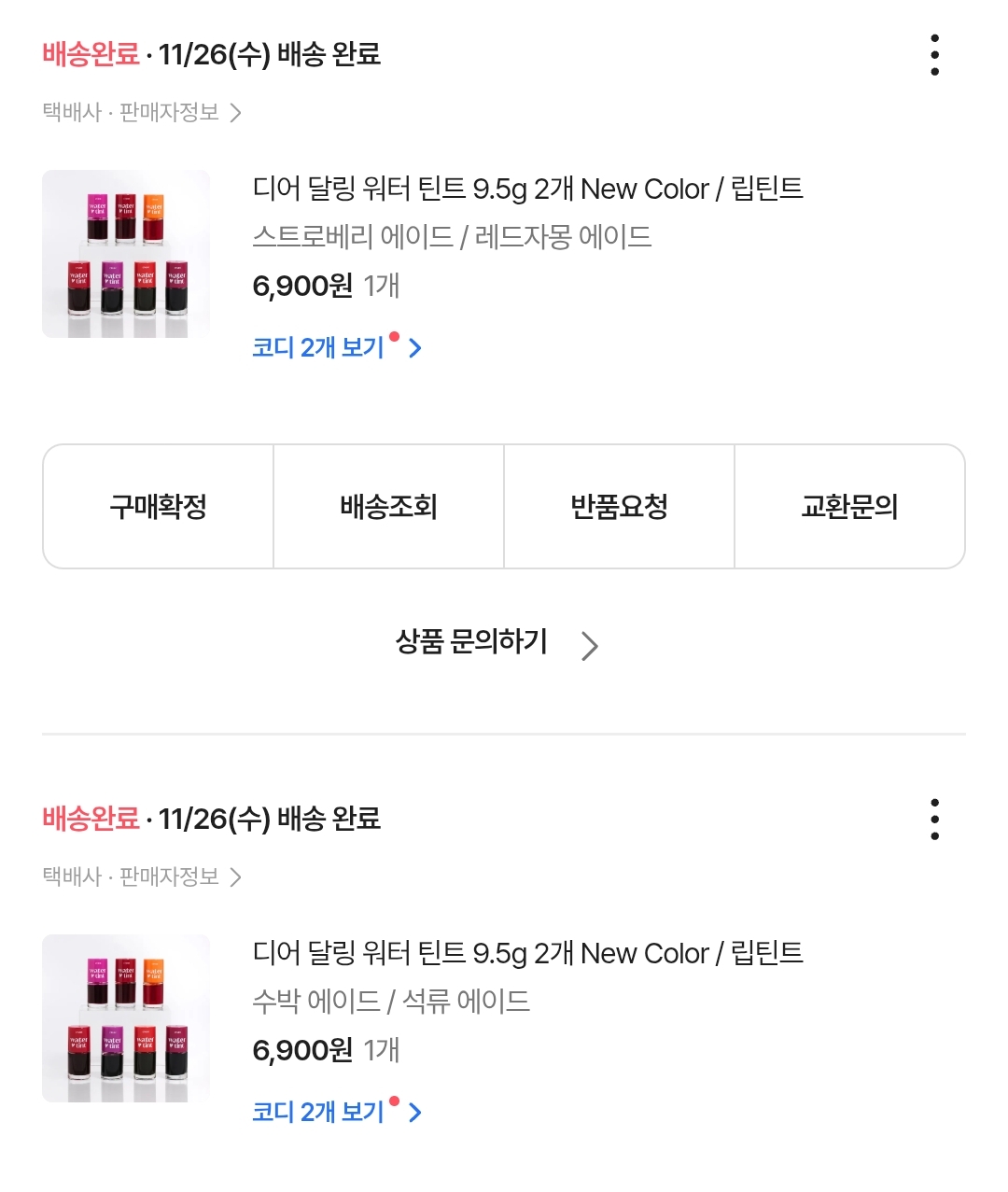Open overflow menu for the 수박 에이드 order
Screen dimensions: 1008x1192
point(934,820)
